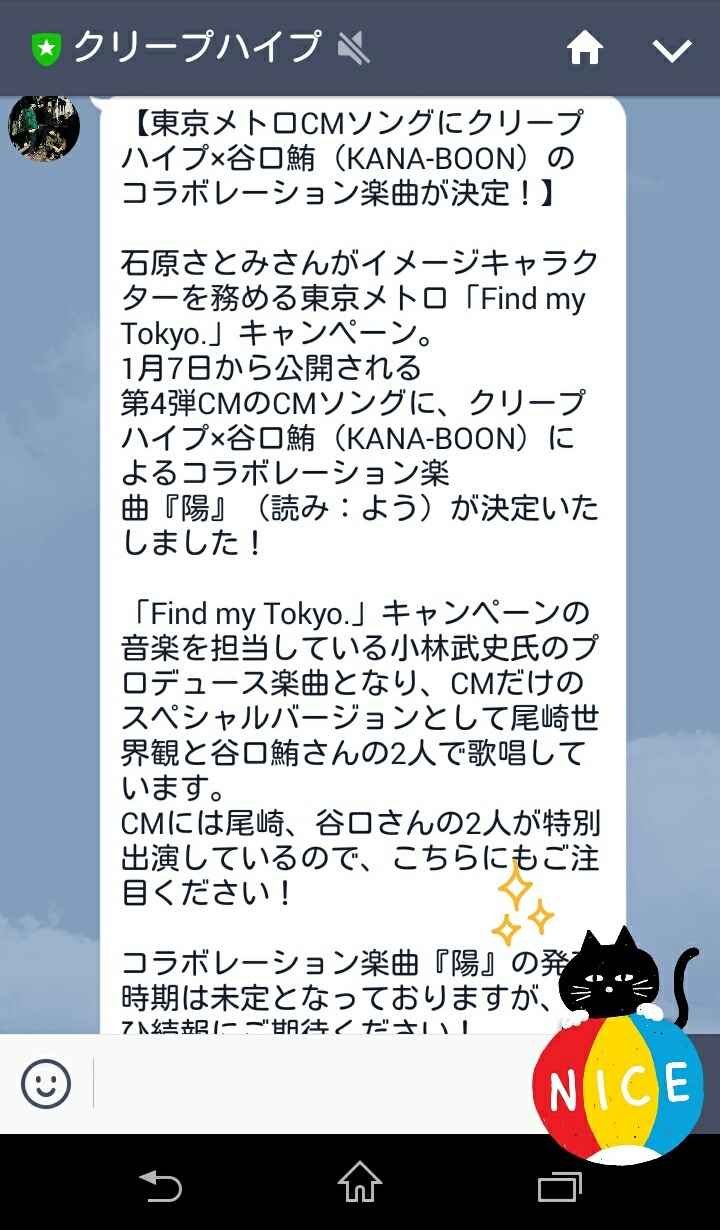720x1230 pixels.
Task: Expand the chat options dropdown arrow
Action: point(671,50)
